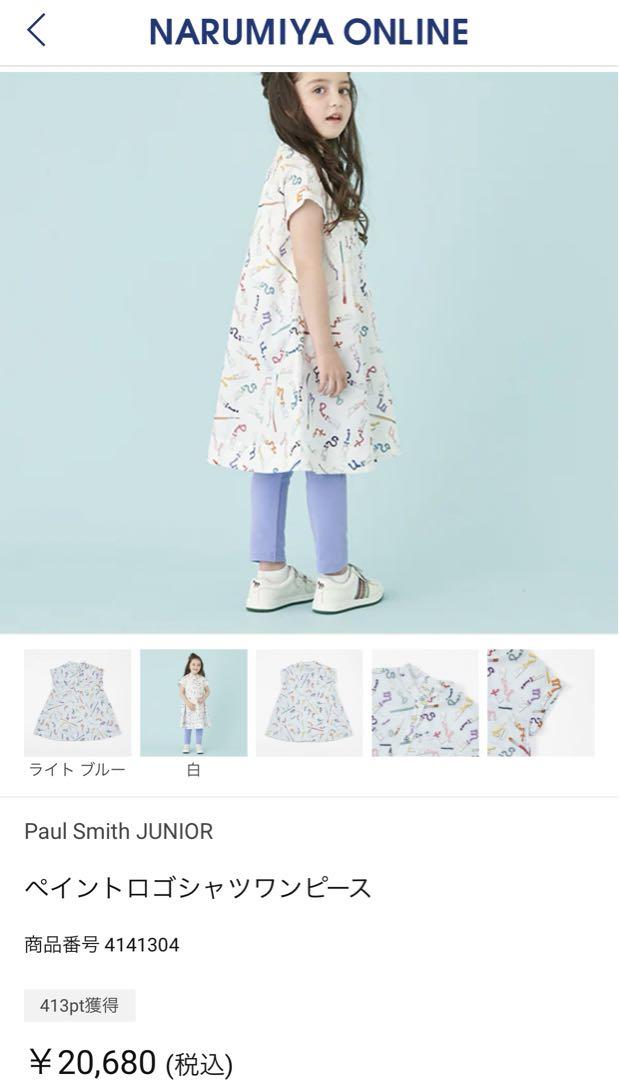
Task: Go back using the top-left arrow
Action: [x=37, y=31]
